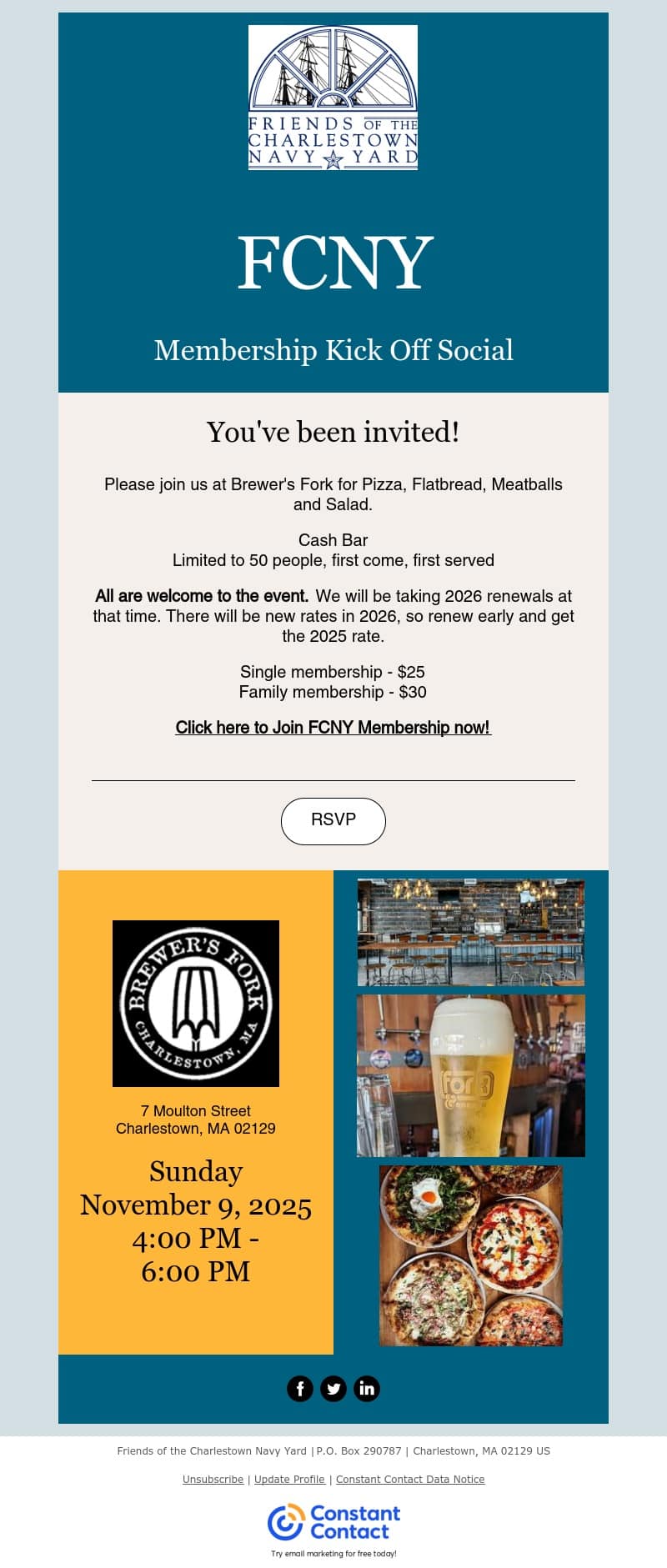The height and width of the screenshot is (1568, 667).
Task: Visit the Twitter page via bird icon
Action: (x=333, y=1388)
